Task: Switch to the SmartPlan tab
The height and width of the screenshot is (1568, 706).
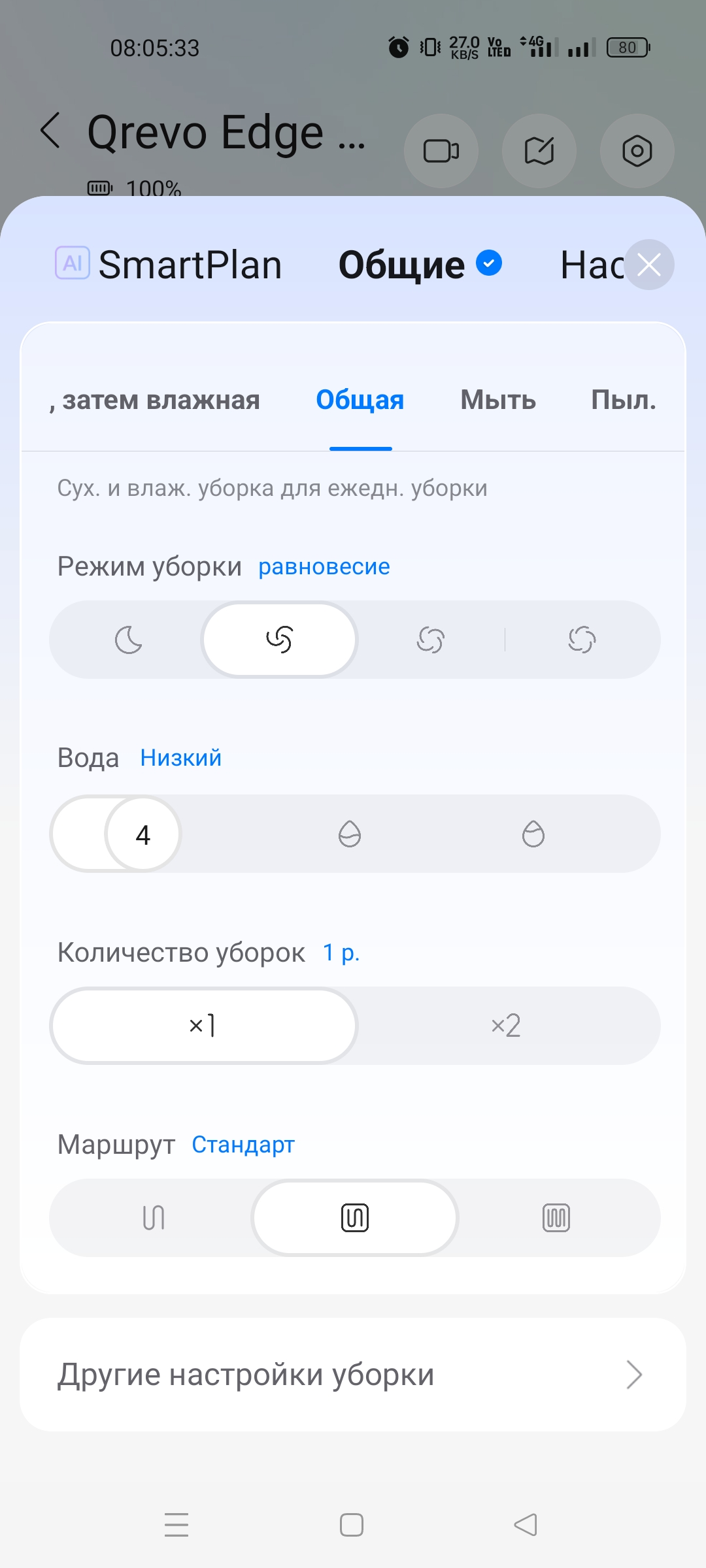Action: coord(169,265)
